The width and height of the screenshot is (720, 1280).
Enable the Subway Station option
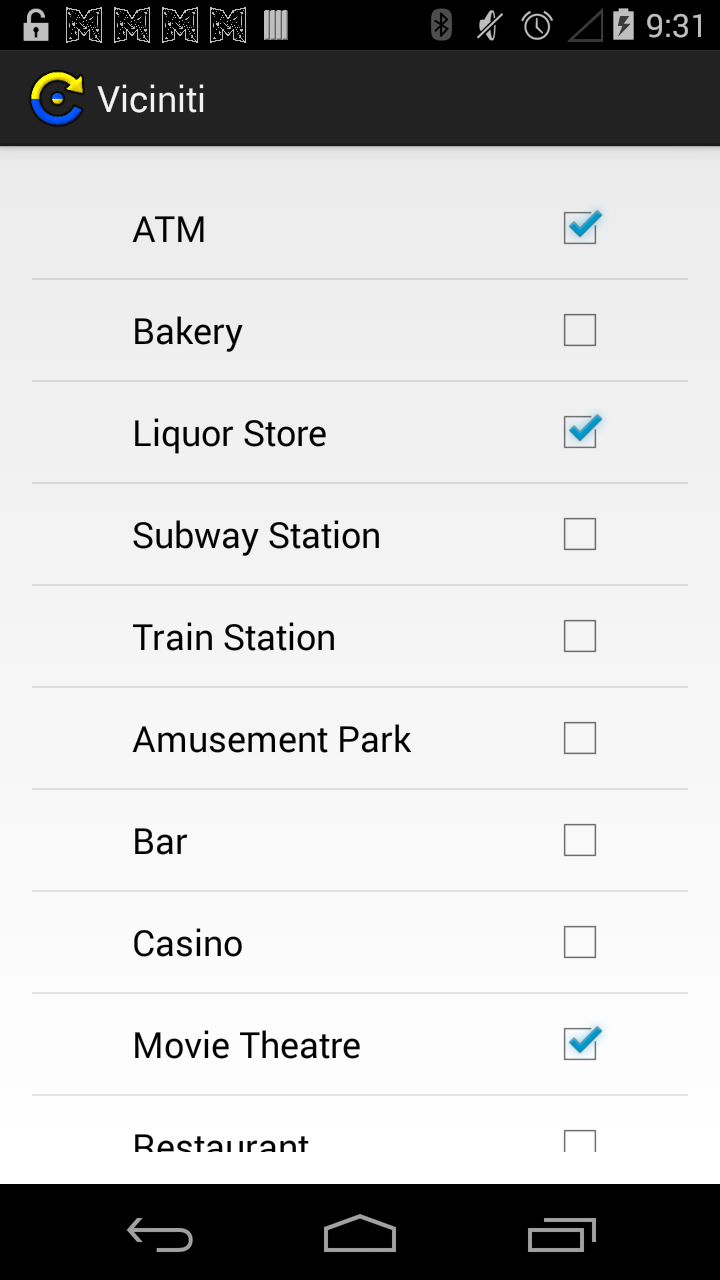click(x=580, y=534)
